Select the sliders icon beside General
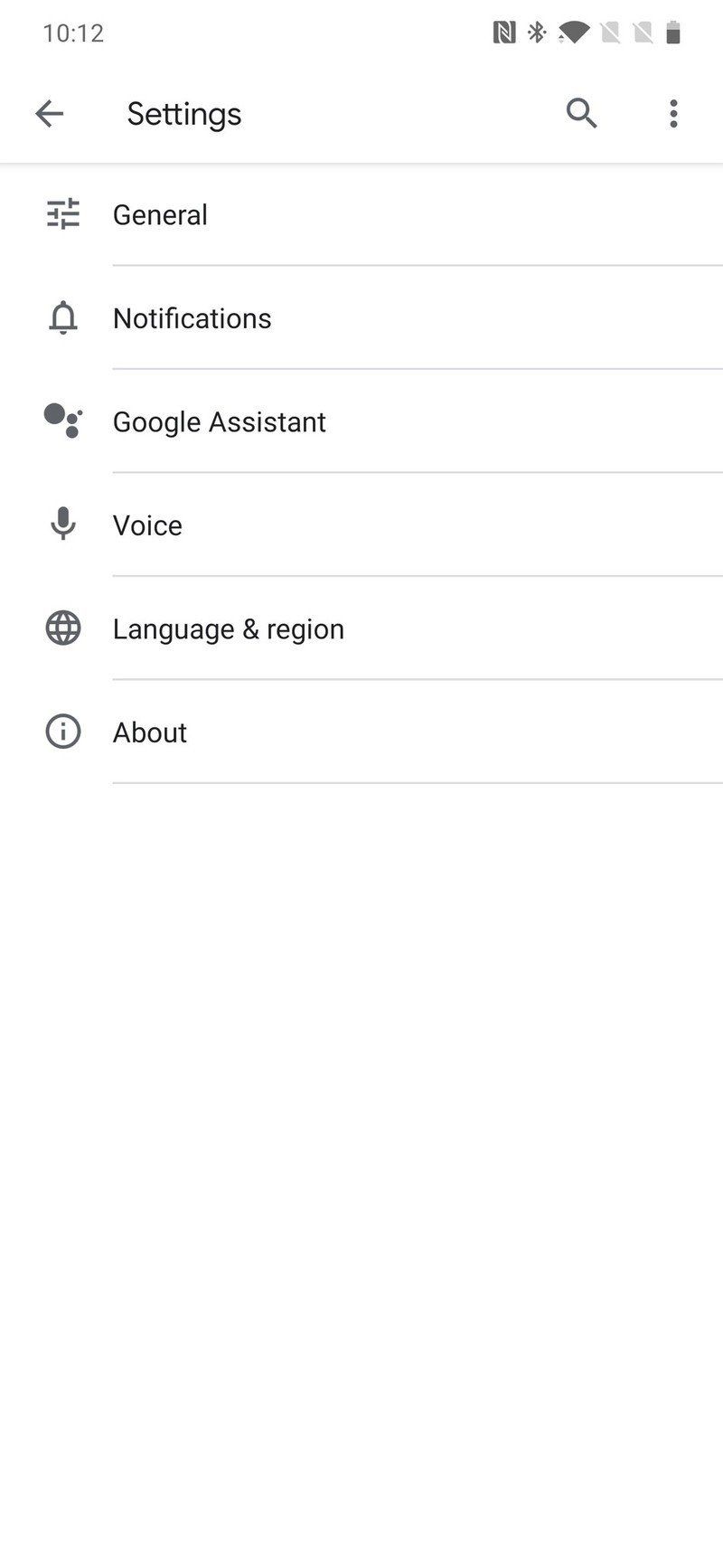 61,215
